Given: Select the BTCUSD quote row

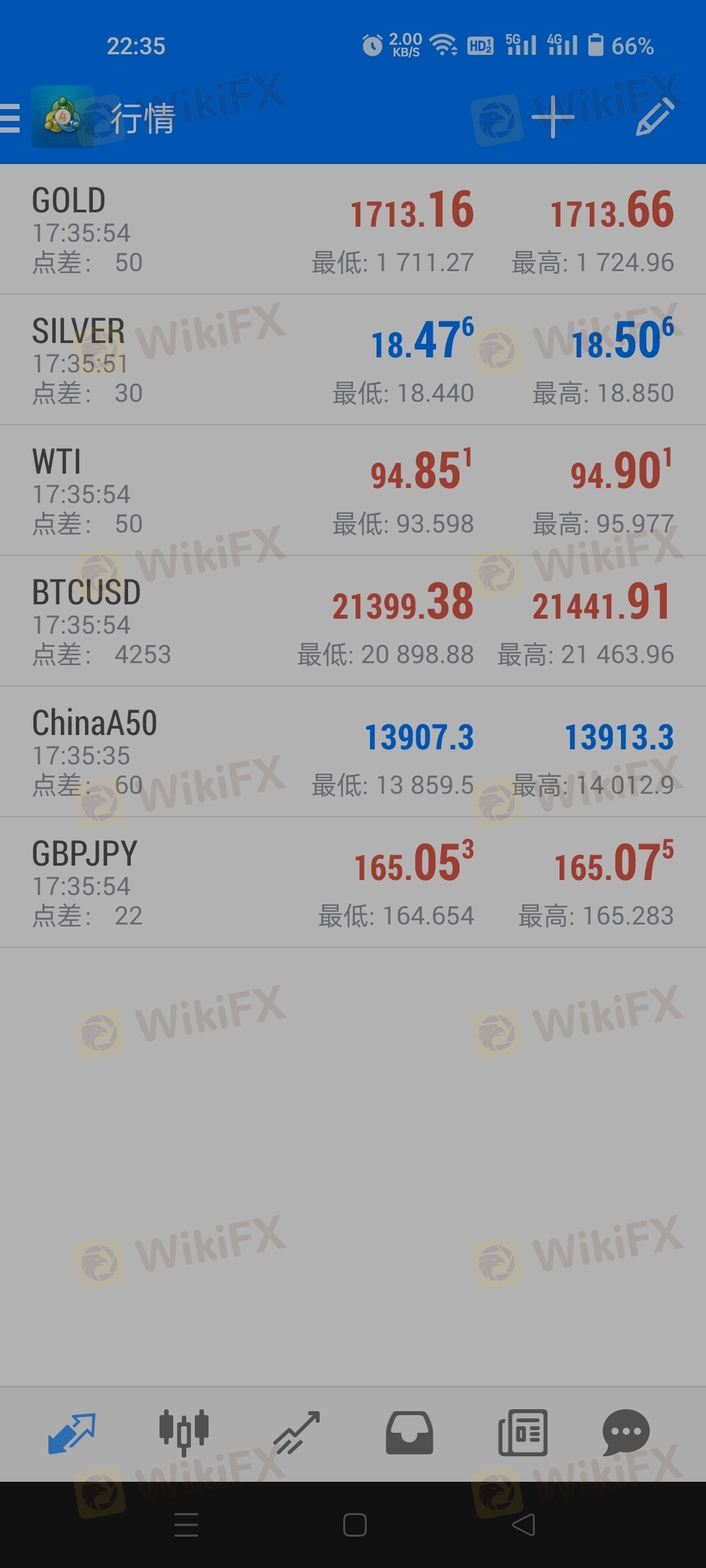Looking at the screenshot, I should pyautogui.click(x=353, y=621).
